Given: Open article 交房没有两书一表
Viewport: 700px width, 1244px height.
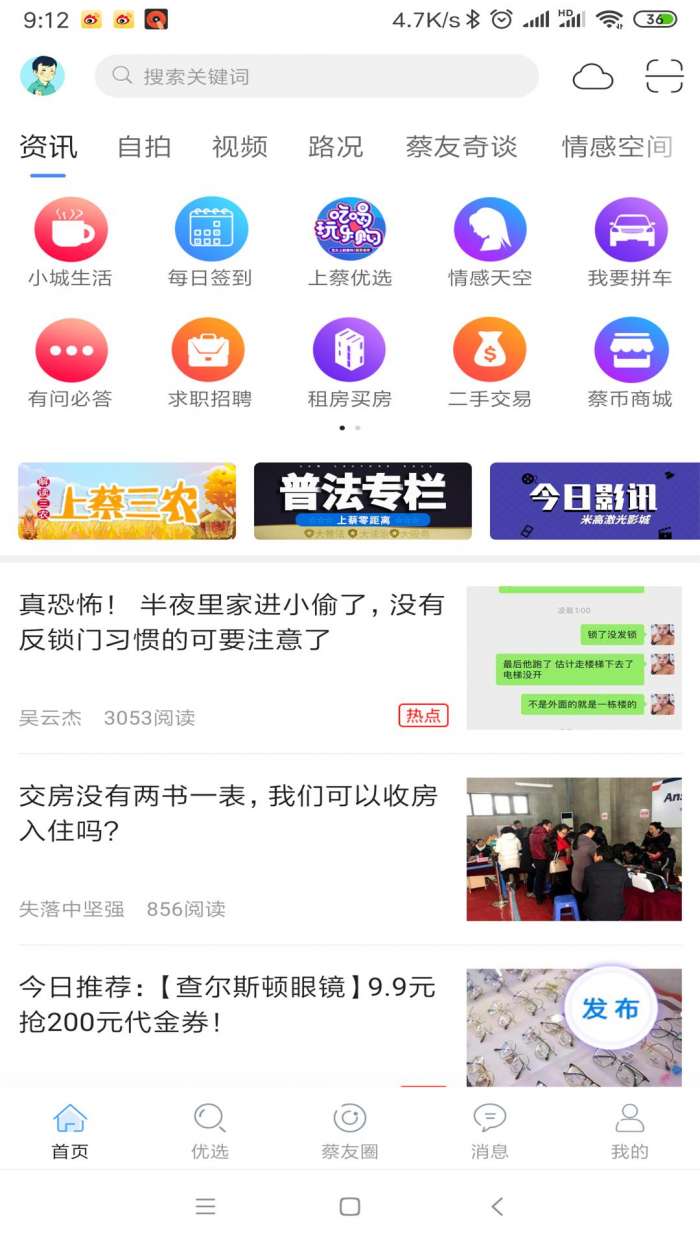Looking at the screenshot, I should (x=228, y=813).
